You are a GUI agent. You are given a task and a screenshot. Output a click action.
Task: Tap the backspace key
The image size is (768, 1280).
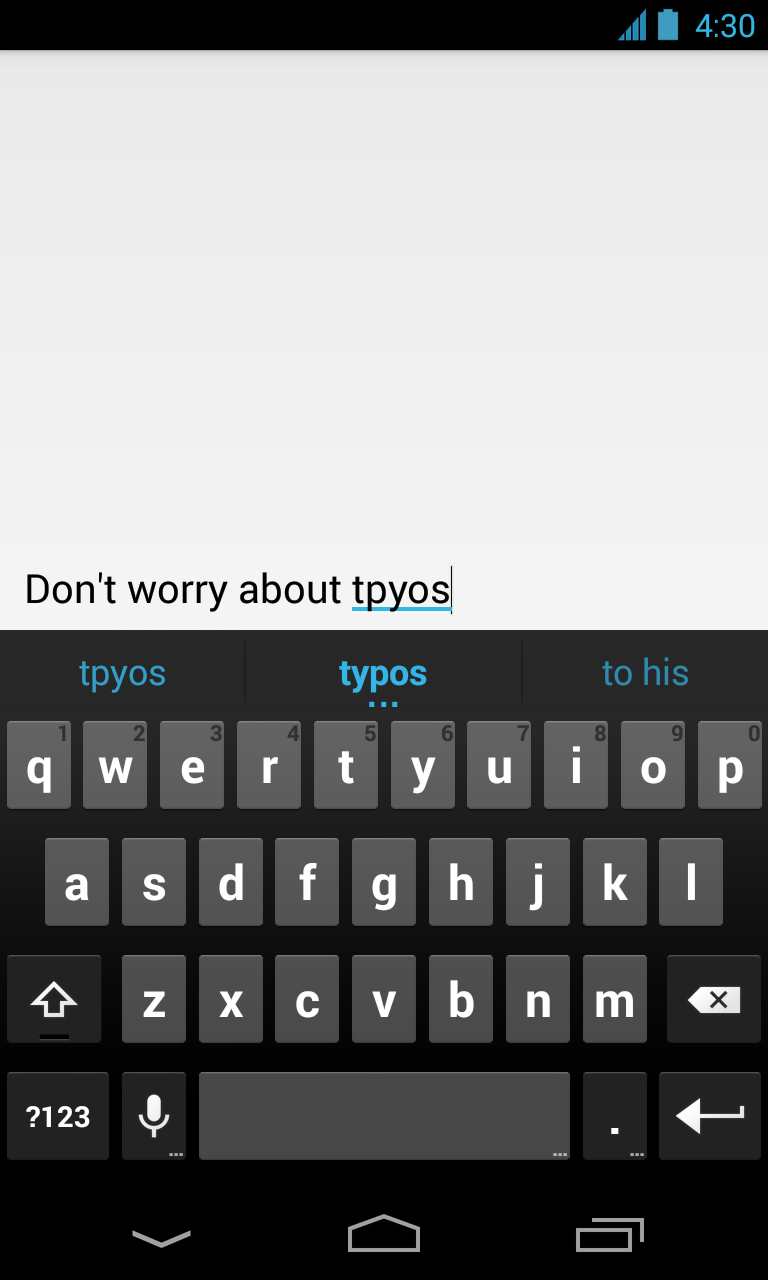tap(713, 999)
